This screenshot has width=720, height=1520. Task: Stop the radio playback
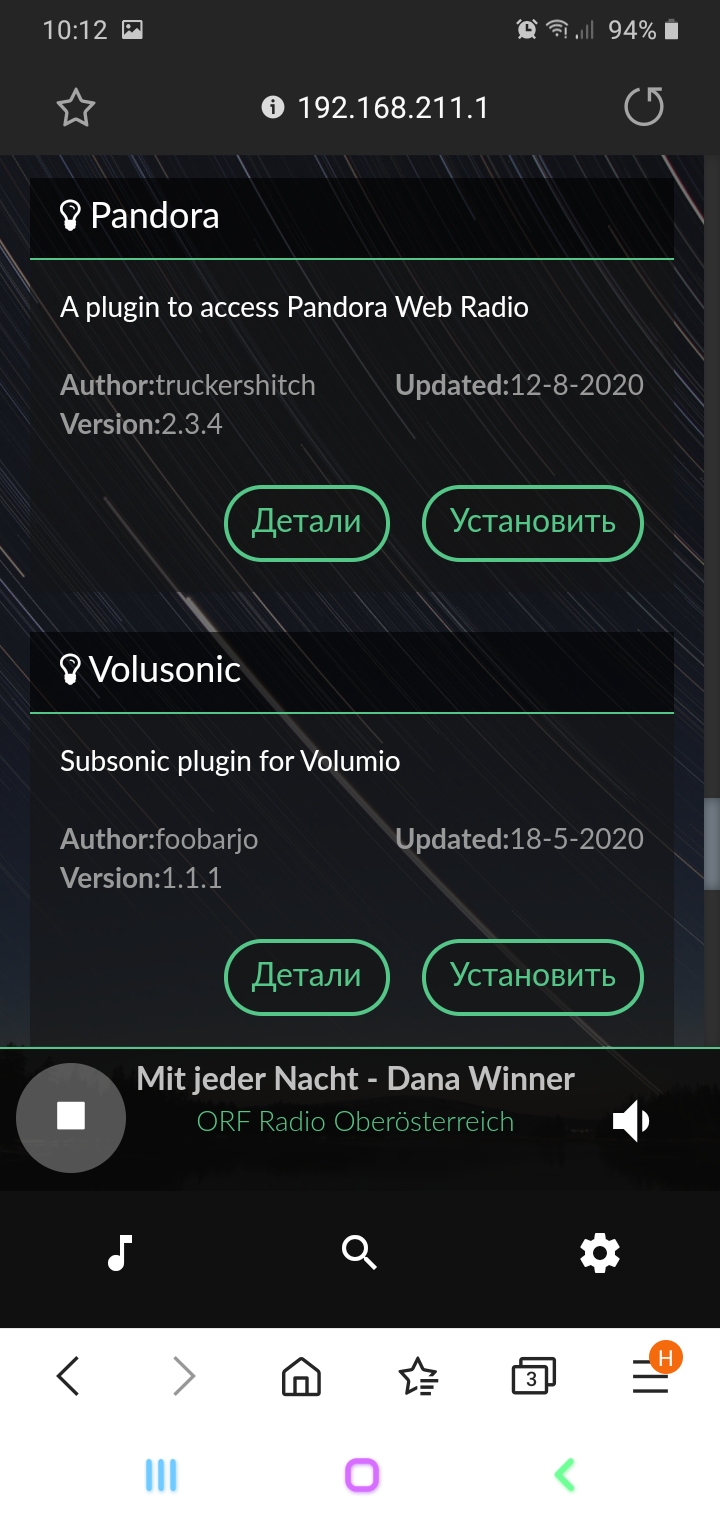coord(71,1117)
